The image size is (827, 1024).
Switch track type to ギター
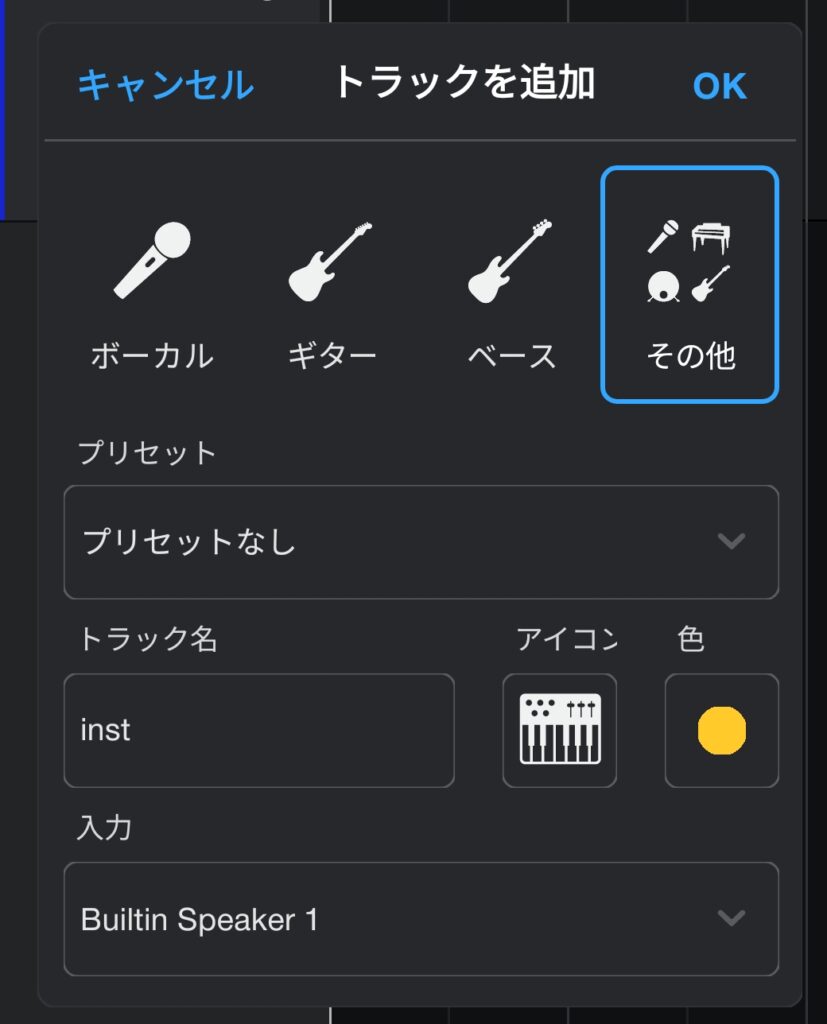pos(330,290)
